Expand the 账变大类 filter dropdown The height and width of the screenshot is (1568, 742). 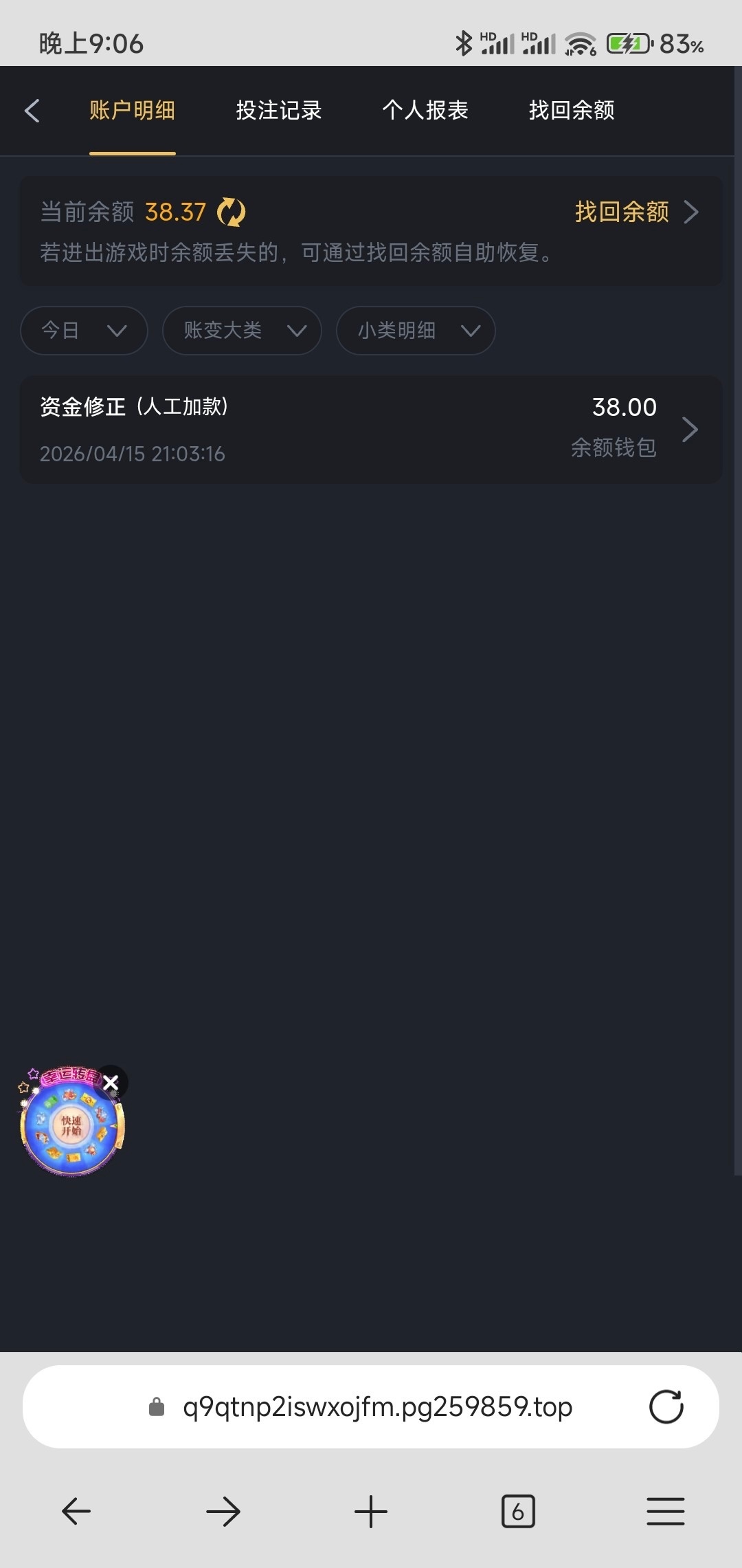242,331
